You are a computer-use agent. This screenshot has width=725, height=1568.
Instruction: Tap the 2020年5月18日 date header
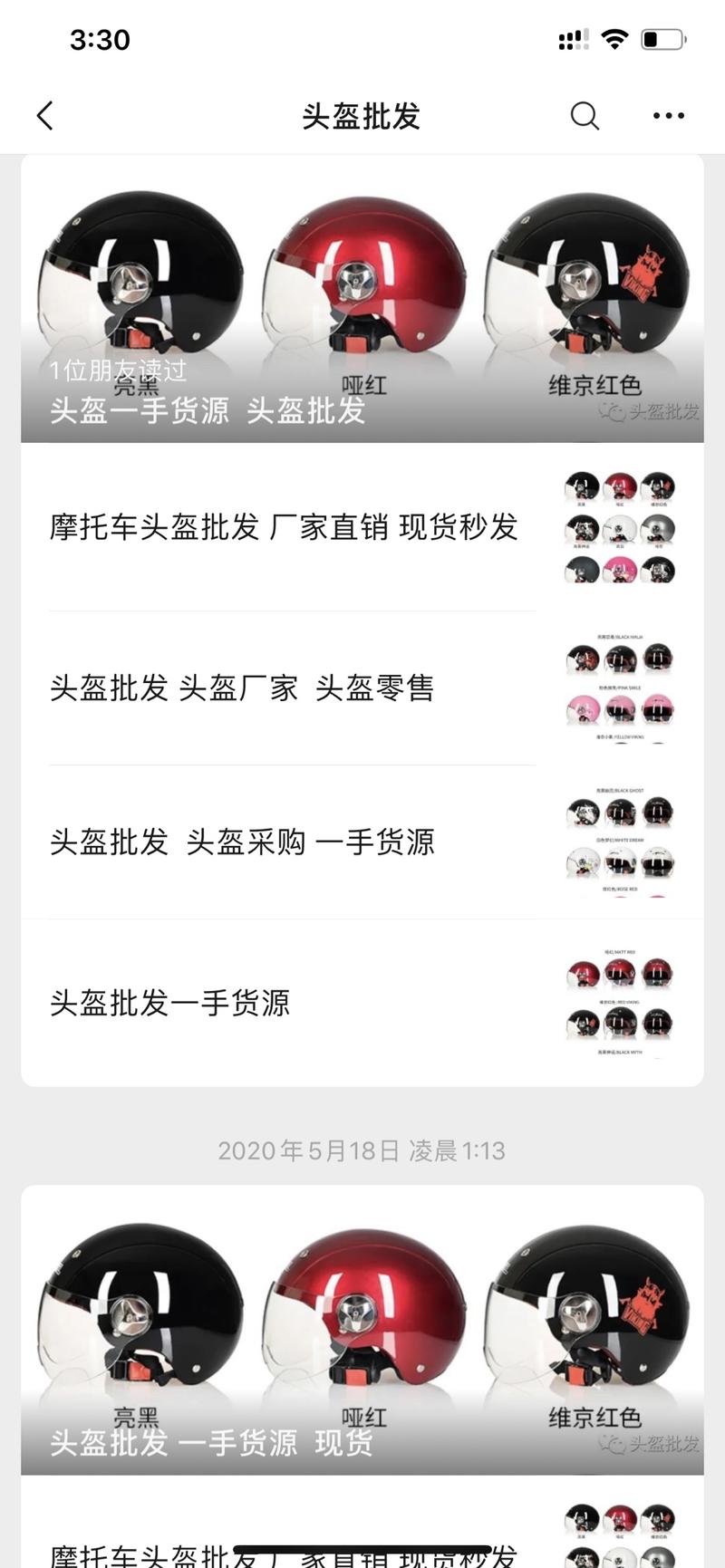[x=362, y=1150]
